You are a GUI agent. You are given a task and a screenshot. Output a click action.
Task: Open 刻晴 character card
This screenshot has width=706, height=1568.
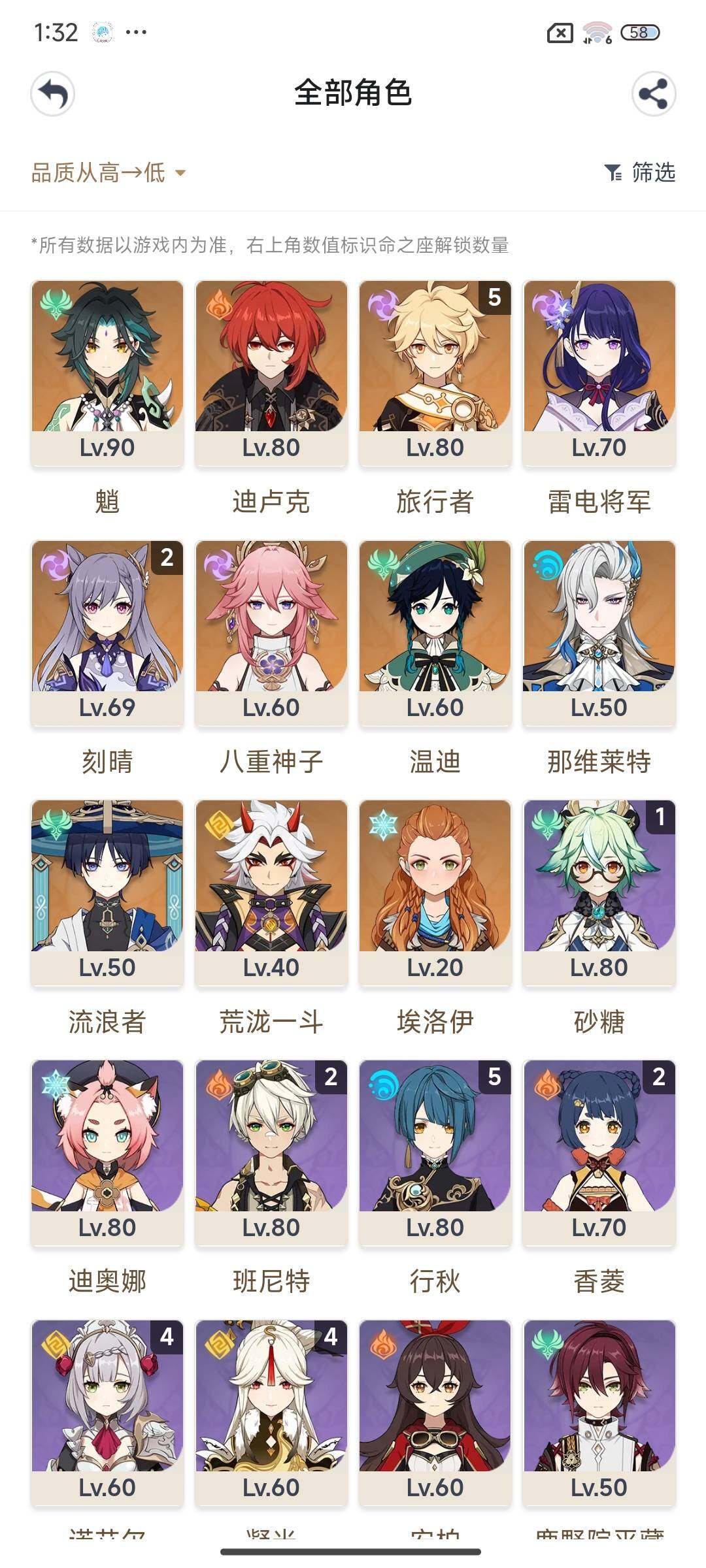tap(107, 632)
